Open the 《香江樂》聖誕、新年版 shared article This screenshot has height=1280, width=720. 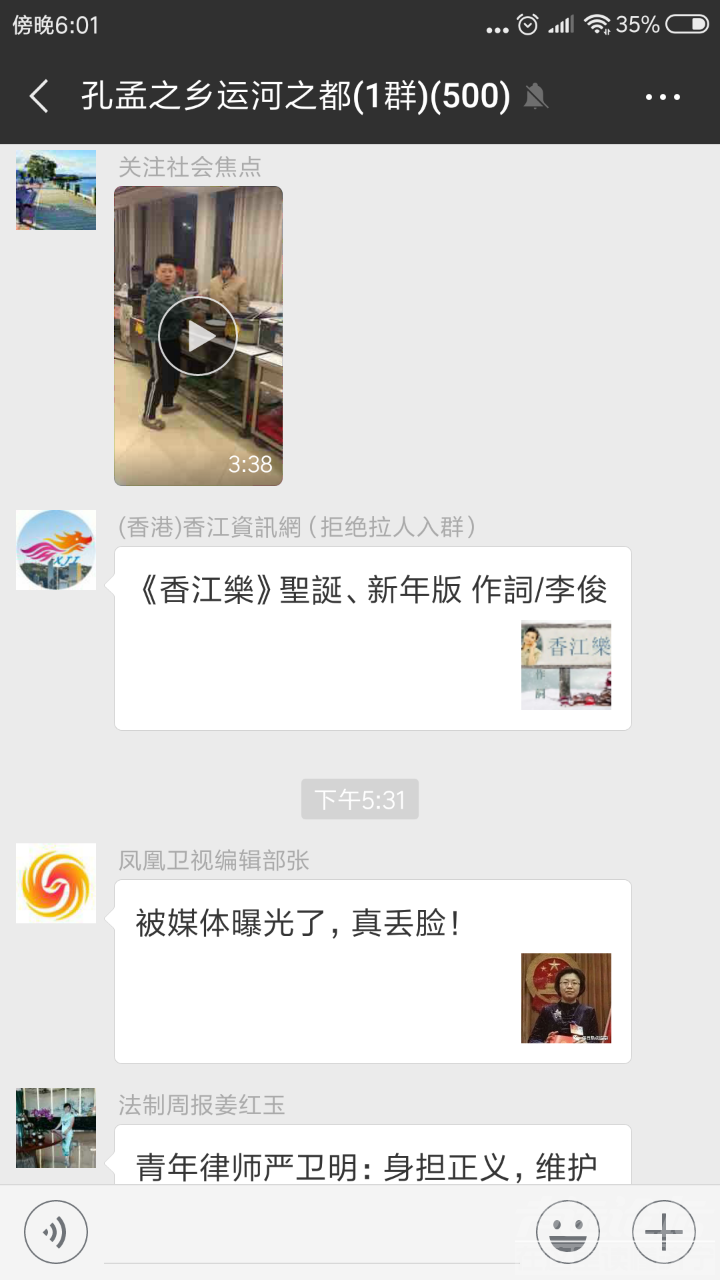[x=372, y=638]
